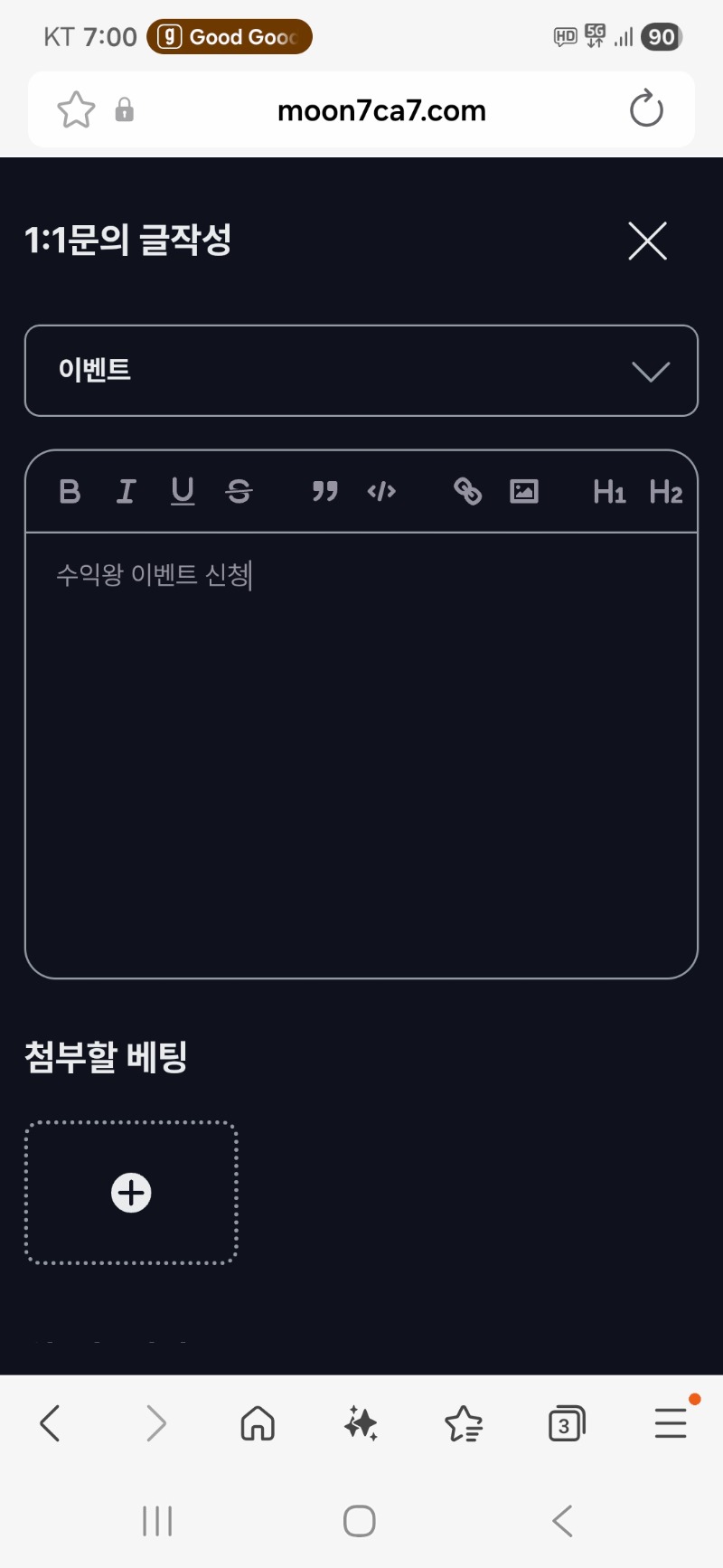This screenshot has width=723, height=1568.
Task: Apply H2 heading style
Action: [666, 492]
